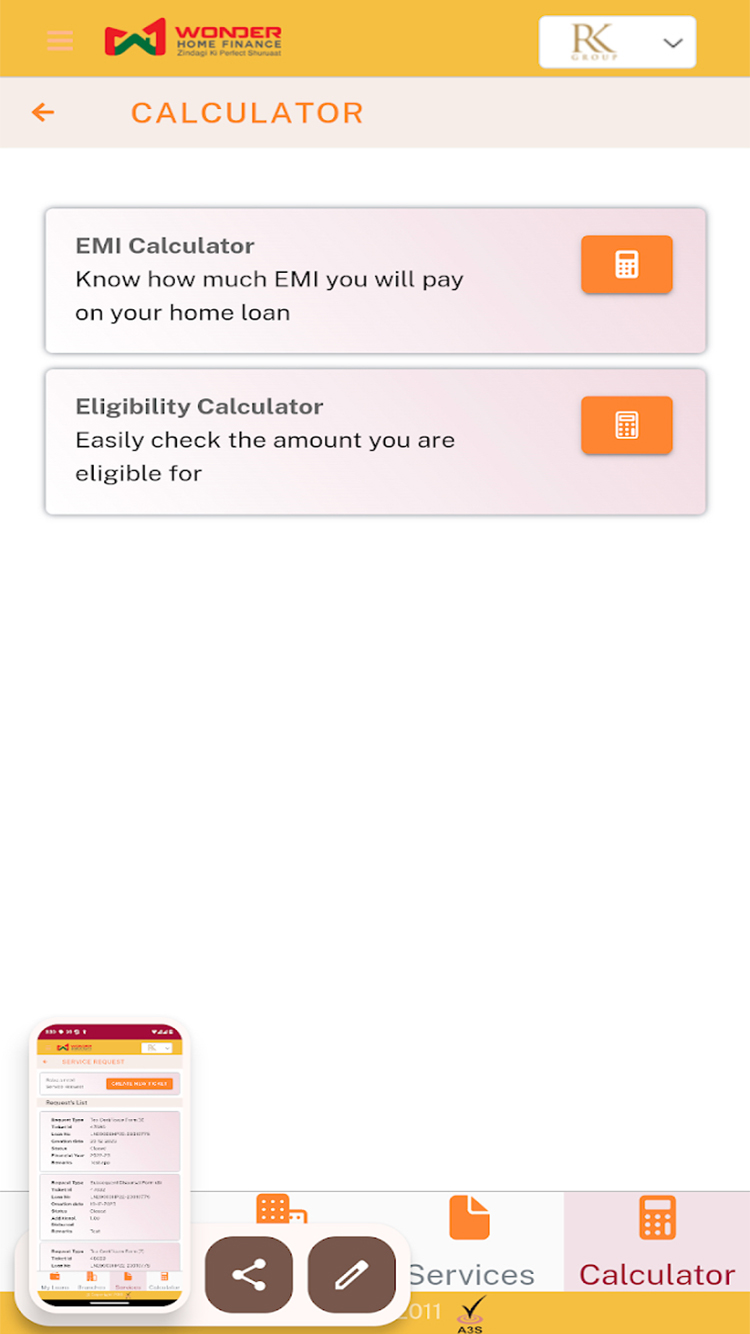Open the Eligibility Calculator button
The image size is (750, 1334).
click(626, 426)
